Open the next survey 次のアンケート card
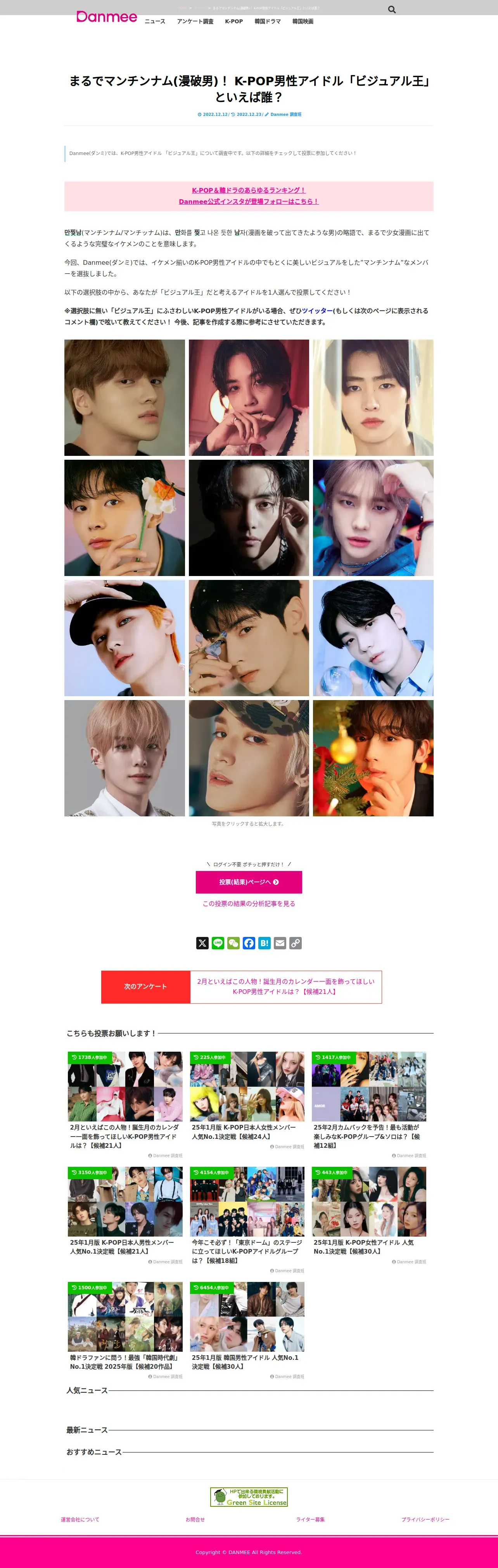This screenshot has height=1568, width=498. tap(242, 987)
